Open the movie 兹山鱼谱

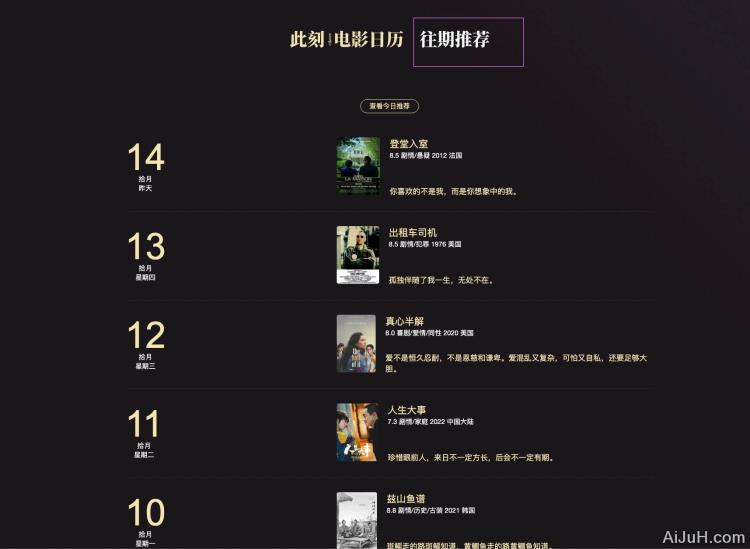(x=406, y=498)
